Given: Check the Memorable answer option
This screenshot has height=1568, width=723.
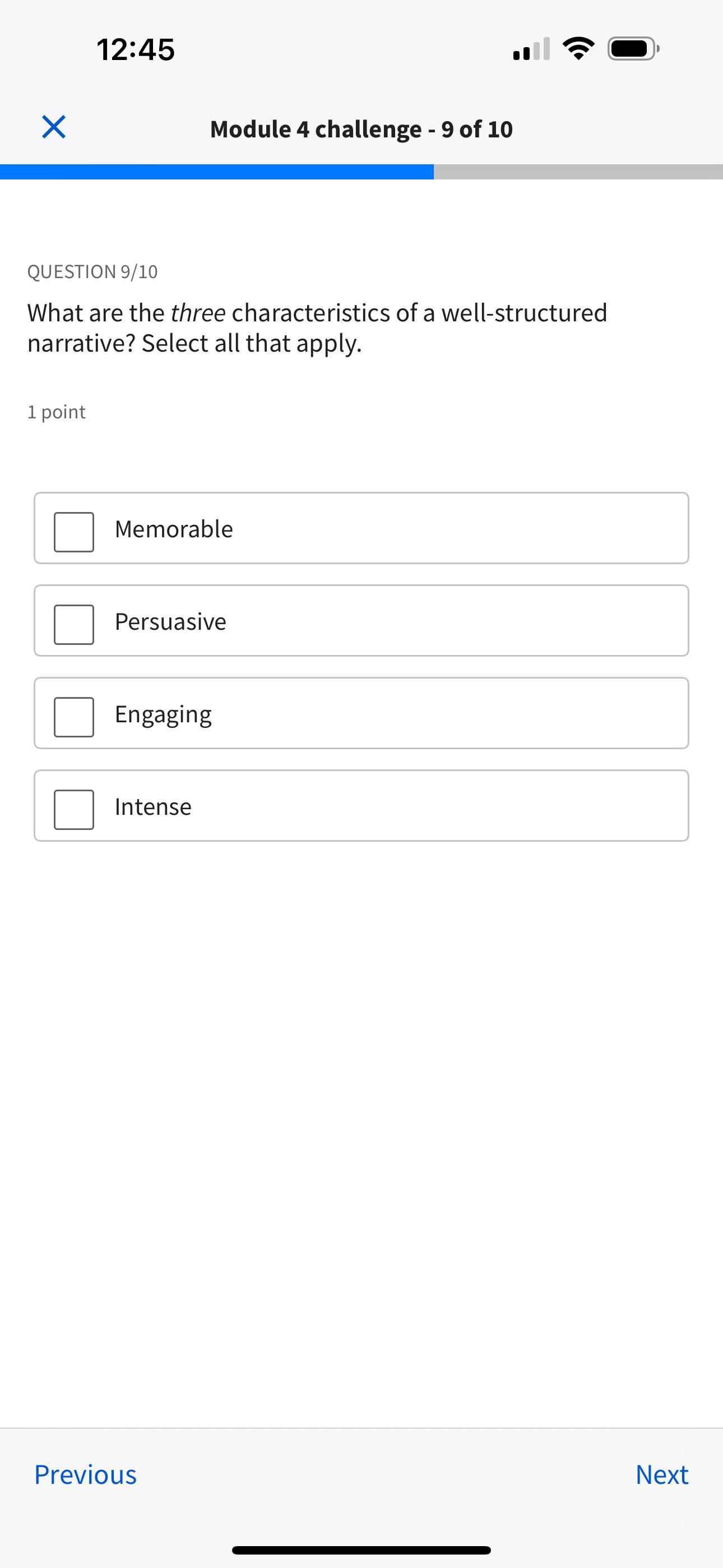Looking at the screenshot, I should [74, 532].
